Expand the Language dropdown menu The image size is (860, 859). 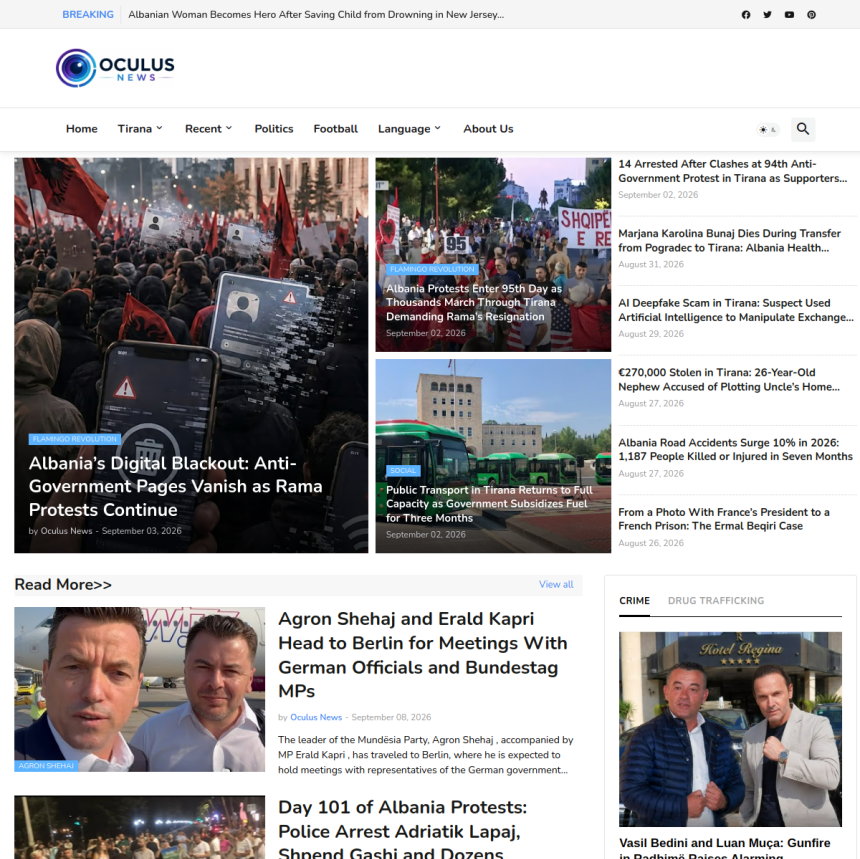[x=409, y=129]
